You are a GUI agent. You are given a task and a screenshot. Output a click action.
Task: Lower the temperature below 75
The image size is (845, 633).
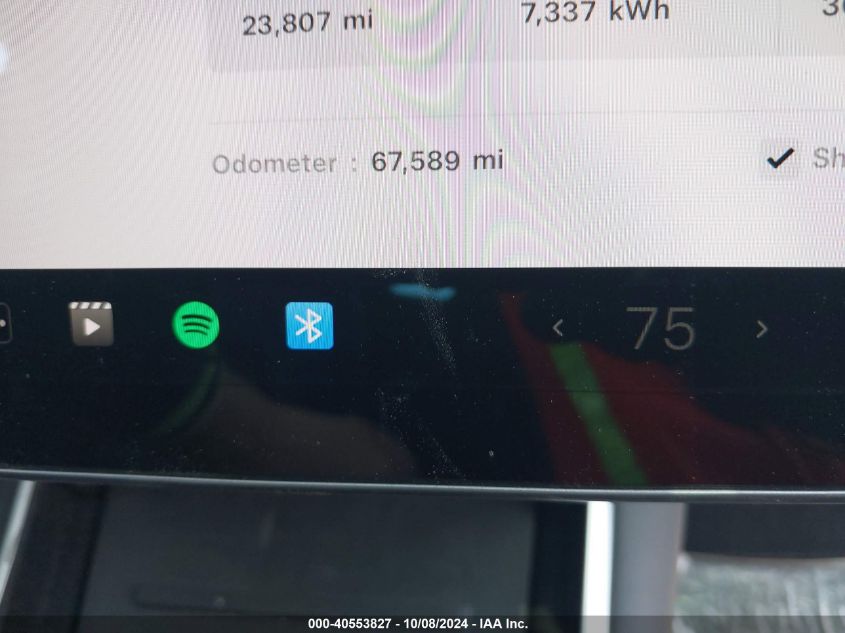click(x=558, y=328)
